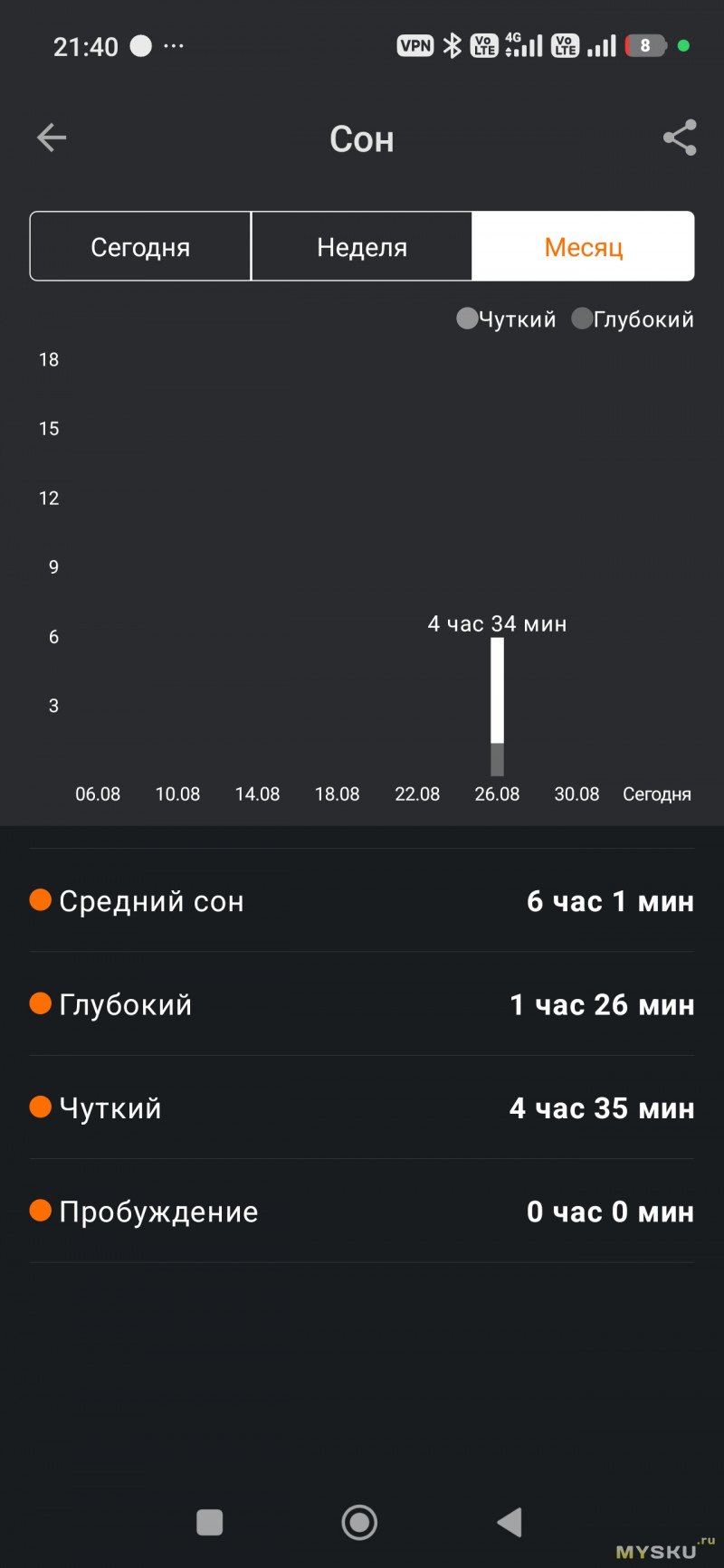Share the sleep statistics
The height and width of the screenshot is (1568, 724).
680,138
